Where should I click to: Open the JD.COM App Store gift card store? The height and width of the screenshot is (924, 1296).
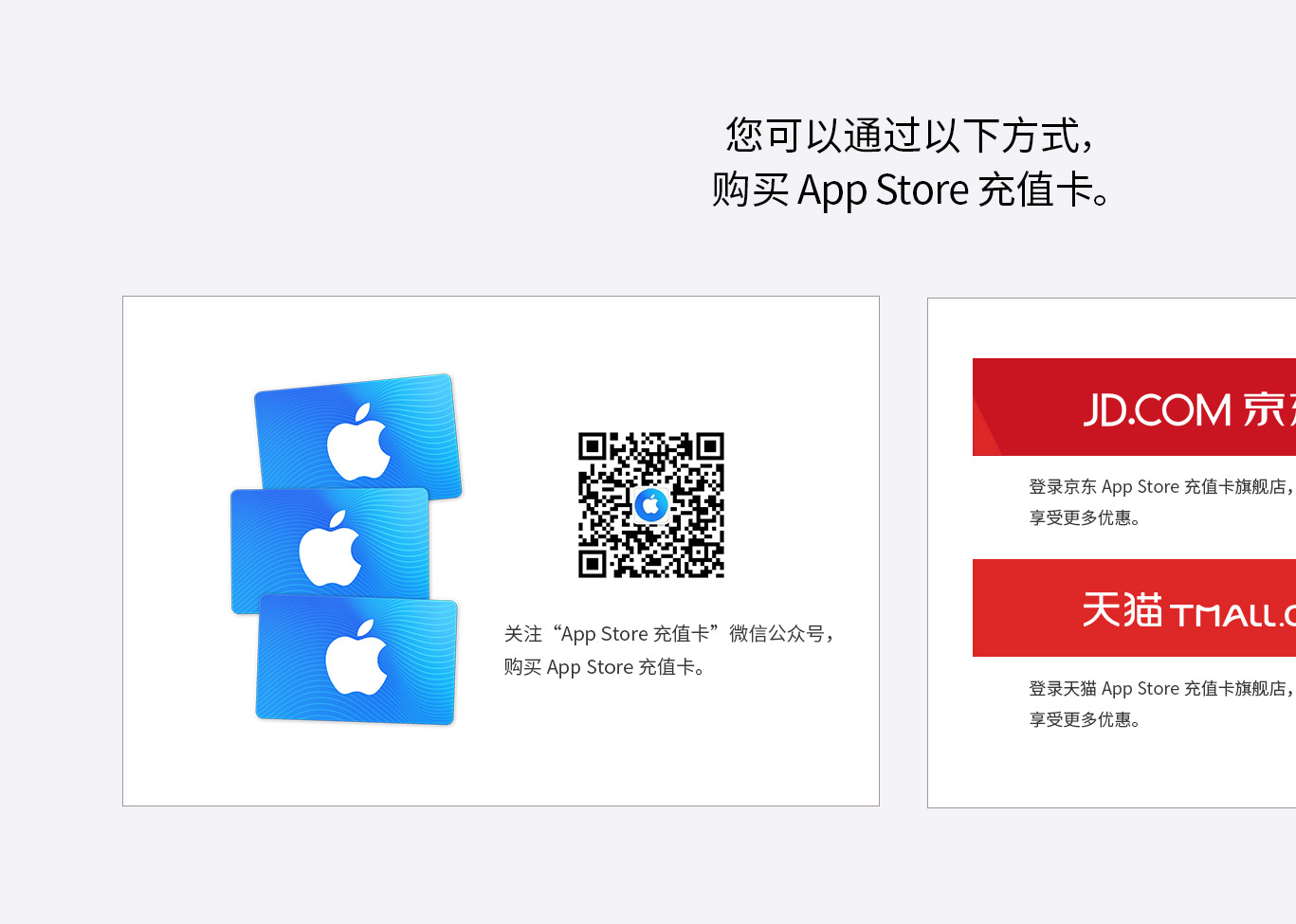coord(1135,408)
